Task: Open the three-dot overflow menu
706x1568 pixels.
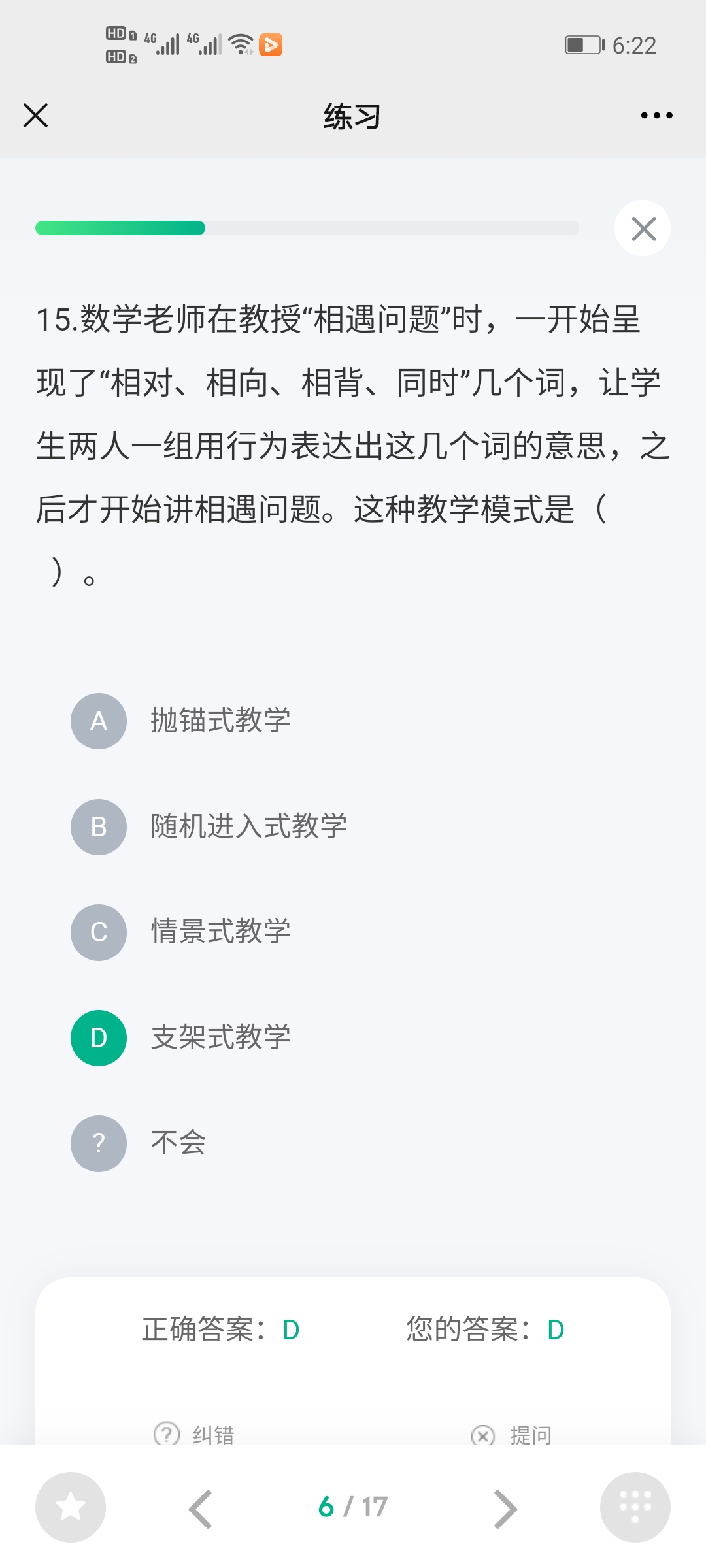Action: pyautogui.click(x=656, y=116)
